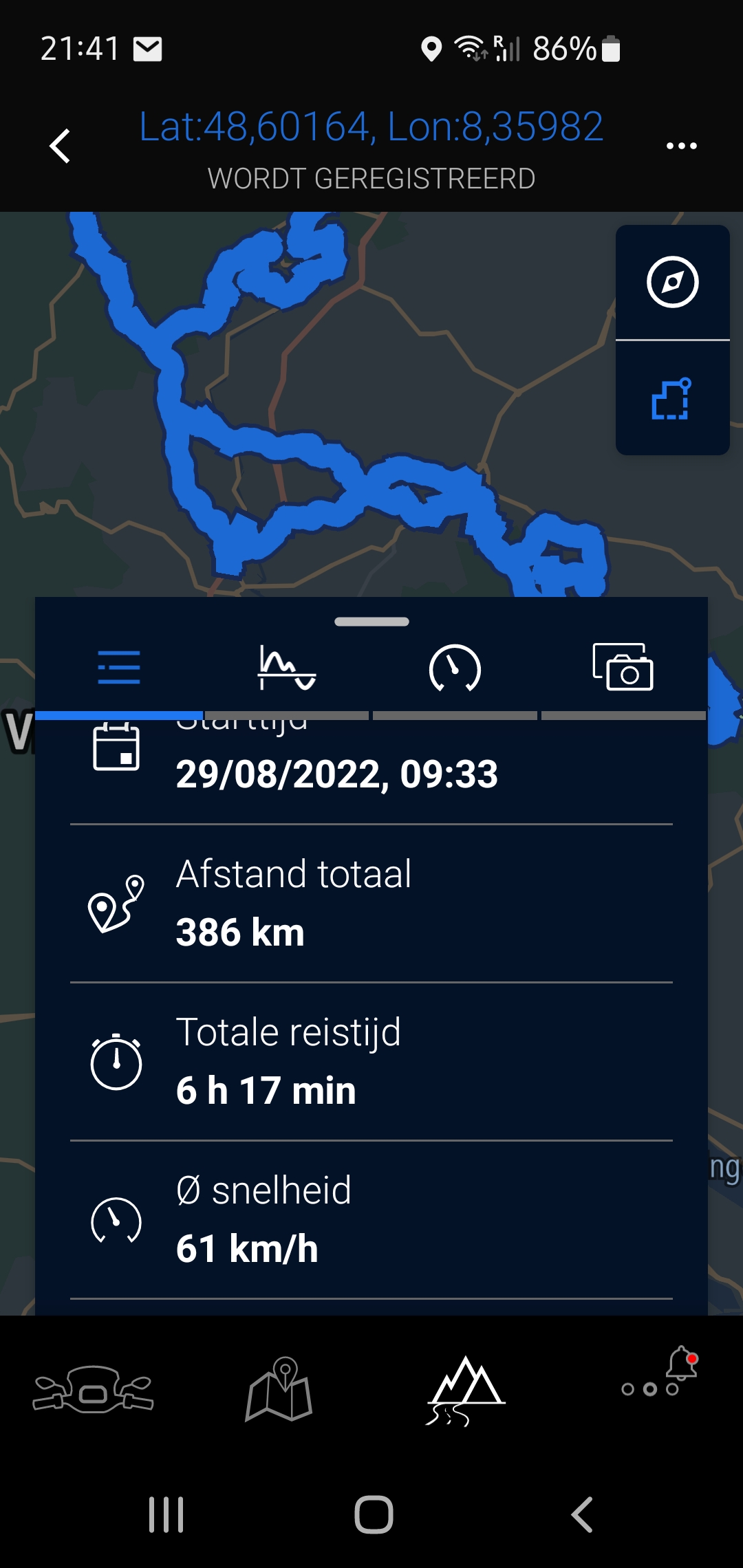
Task: Switch to the details list tab
Action: 119,668
